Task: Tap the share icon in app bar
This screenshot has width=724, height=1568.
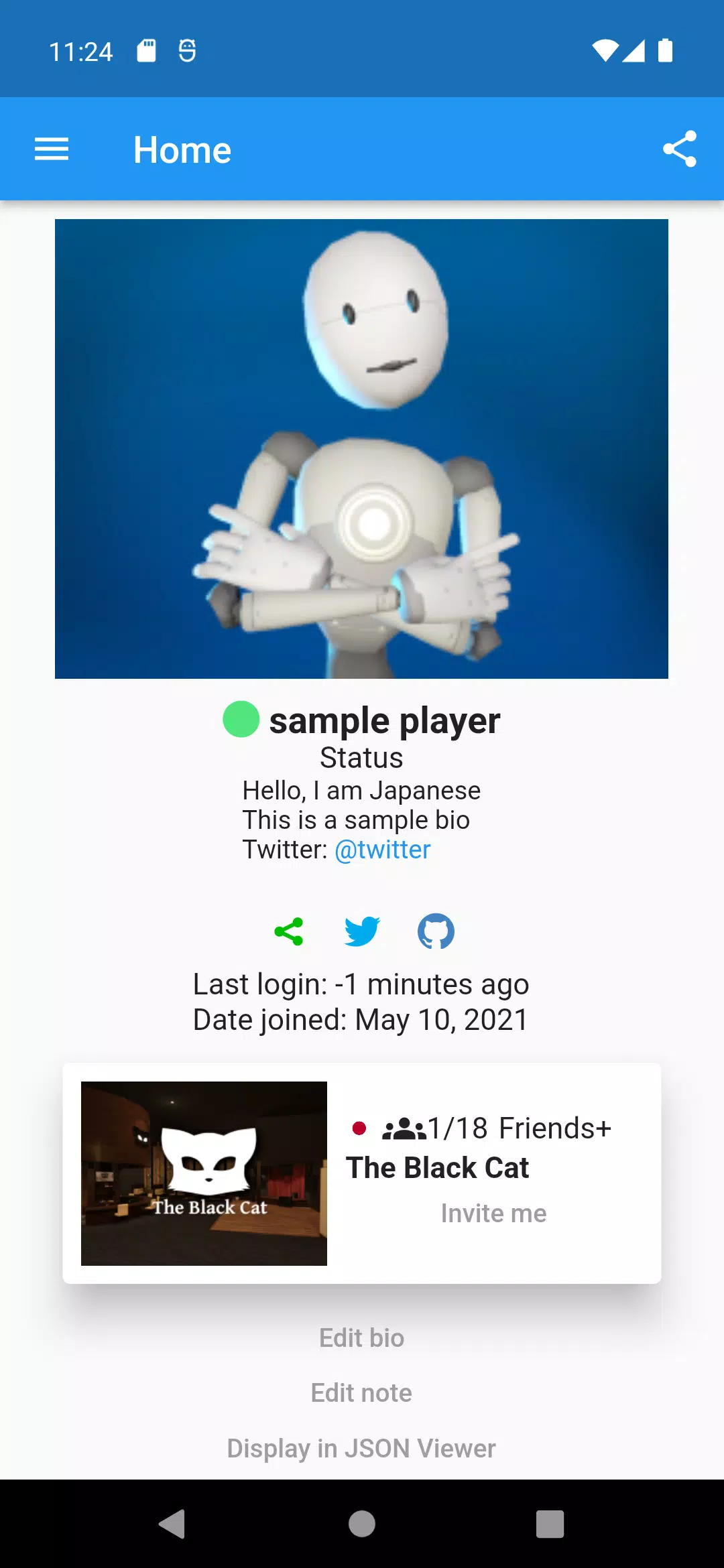Action: tap(679, 149)
